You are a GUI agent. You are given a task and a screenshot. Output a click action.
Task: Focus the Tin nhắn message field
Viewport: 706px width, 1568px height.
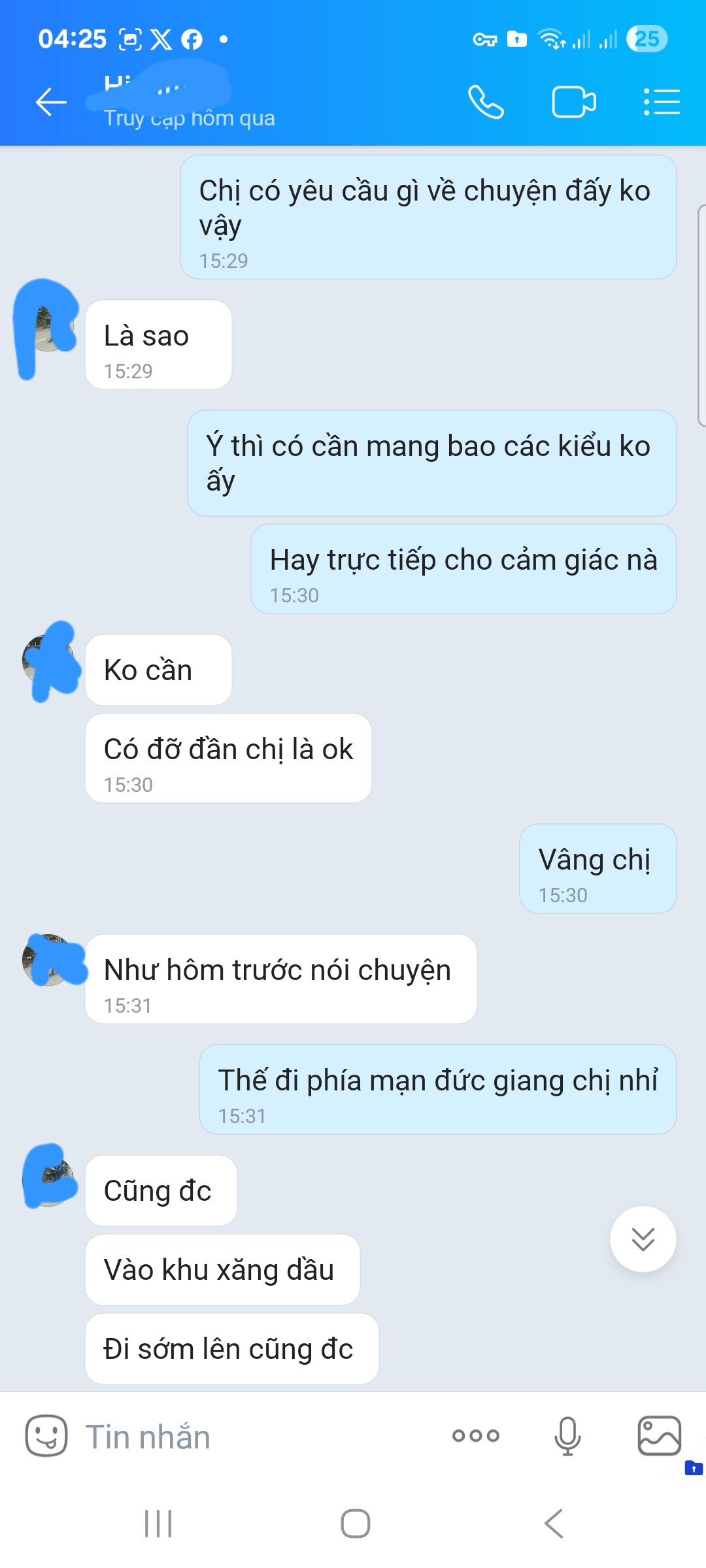[x=255, y=1437]
